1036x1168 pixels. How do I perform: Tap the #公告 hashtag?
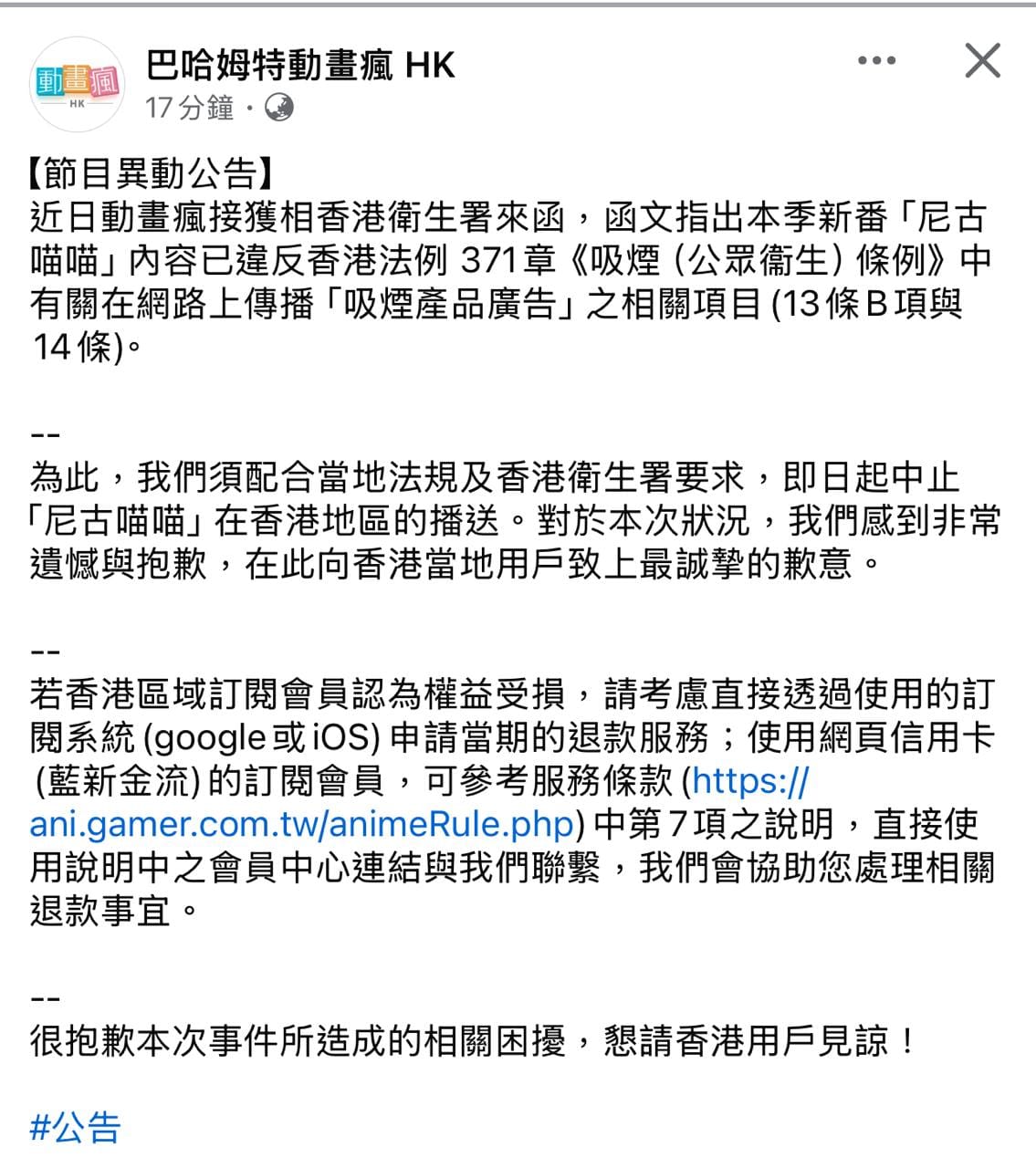point(76,1128)
